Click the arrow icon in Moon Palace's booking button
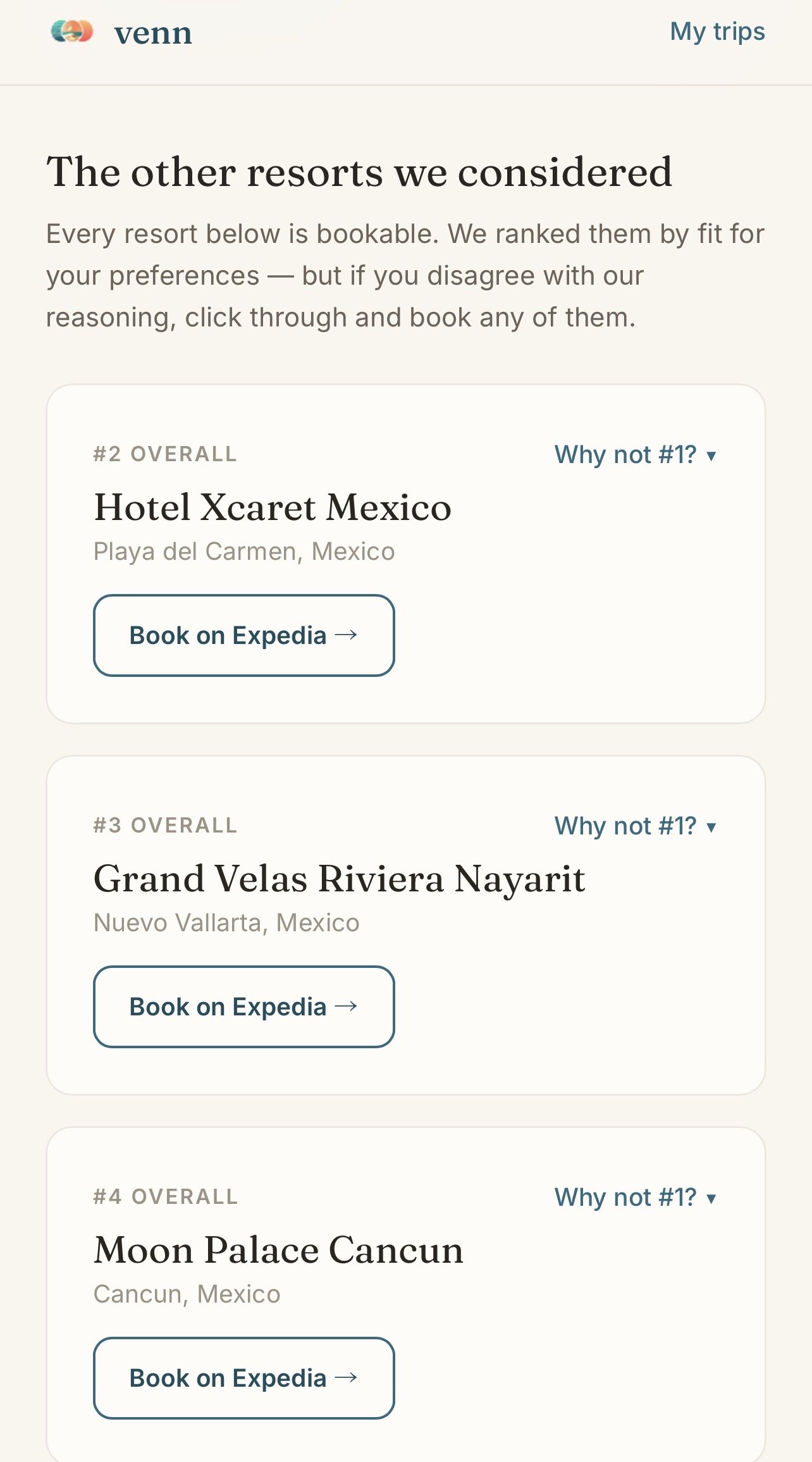This screenshot has height=1462, width=812. coord(347,1378)
